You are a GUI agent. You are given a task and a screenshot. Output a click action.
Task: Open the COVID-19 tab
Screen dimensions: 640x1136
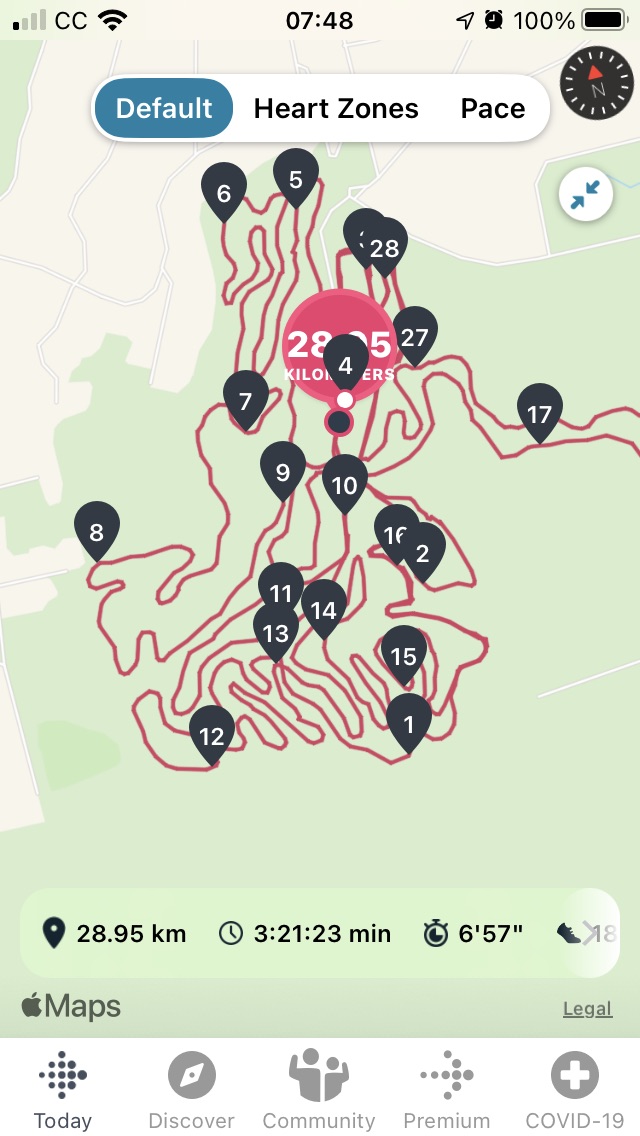(575, 1089)
